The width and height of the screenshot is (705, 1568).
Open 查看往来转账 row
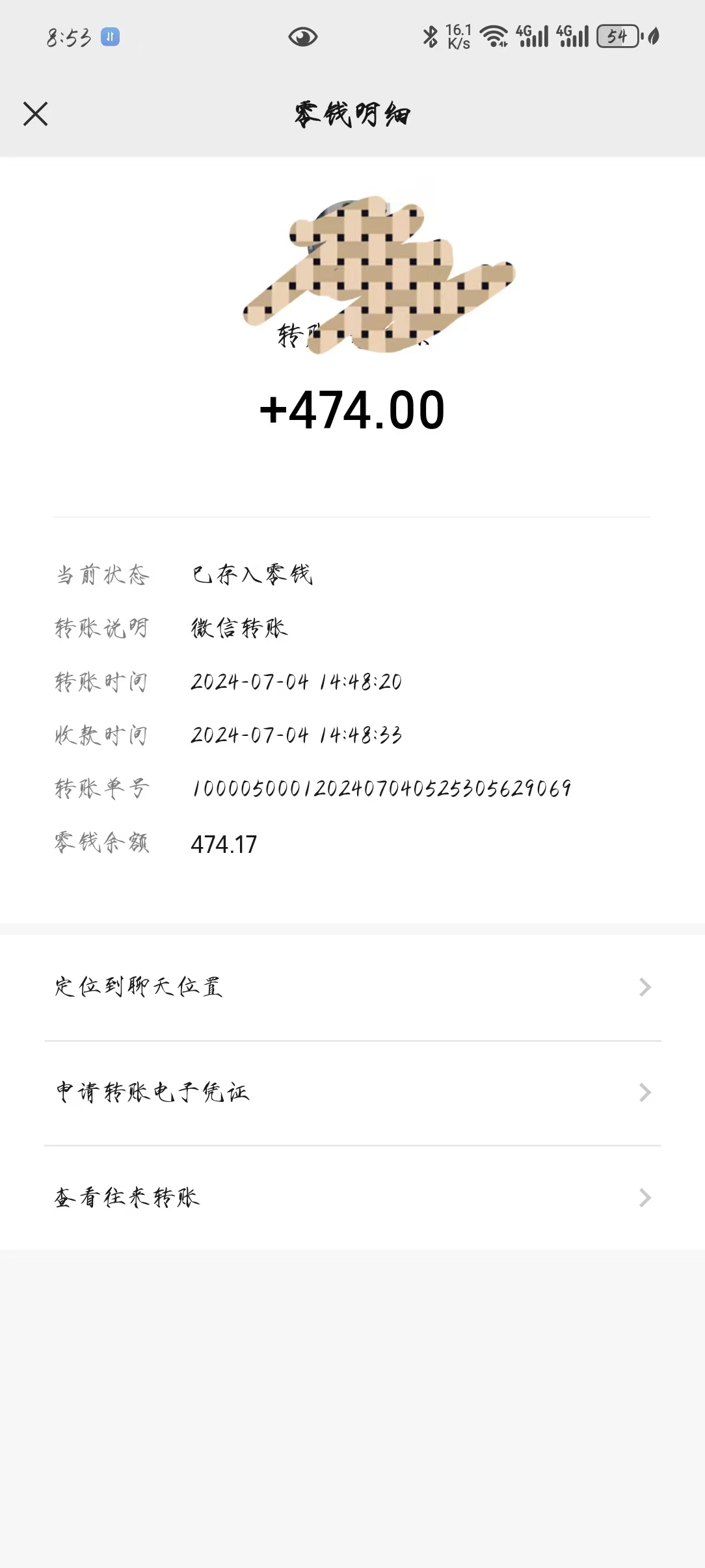(x=352, y=1197)
